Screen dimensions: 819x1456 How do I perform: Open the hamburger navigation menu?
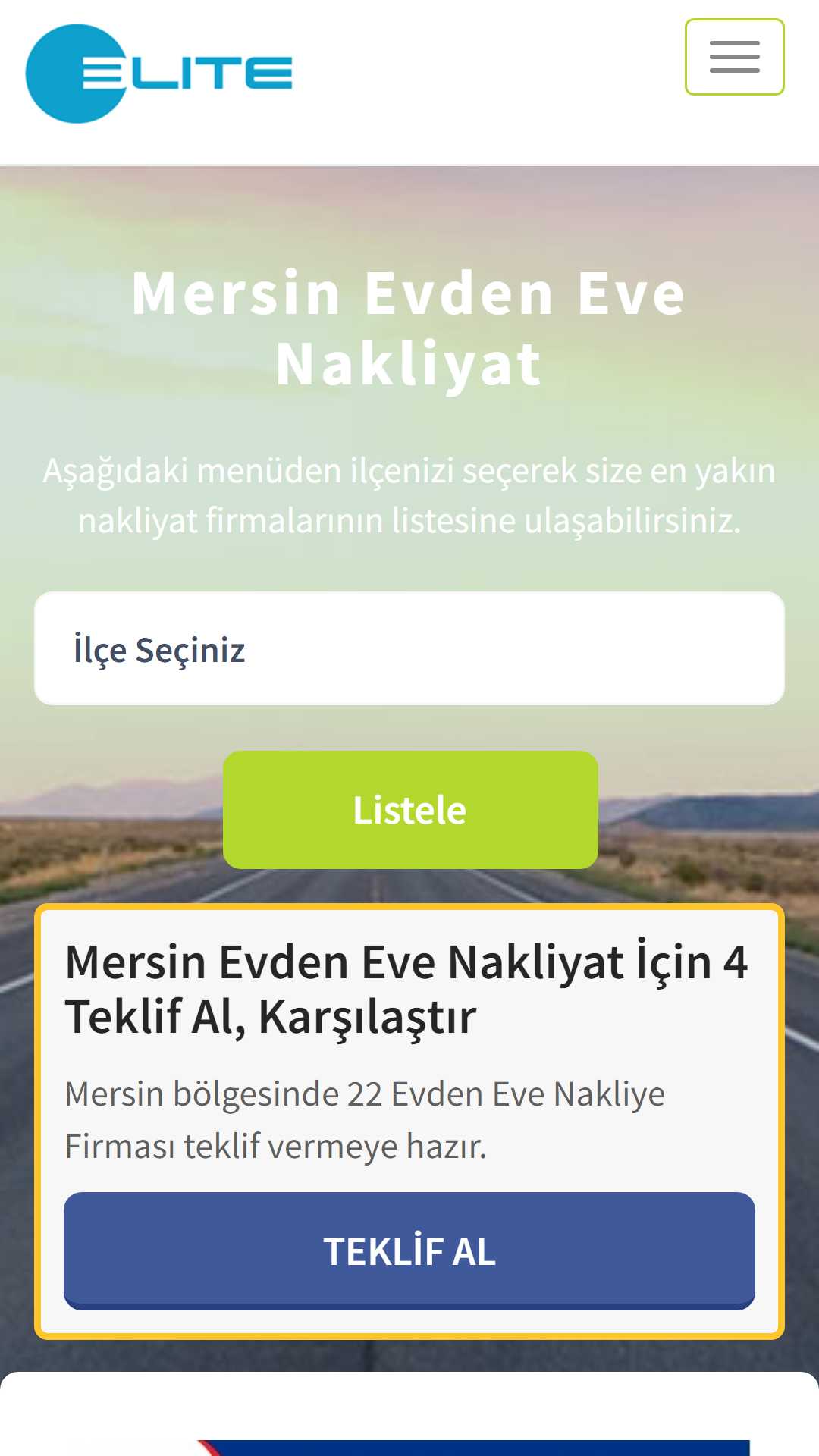(x=734, y=57)
